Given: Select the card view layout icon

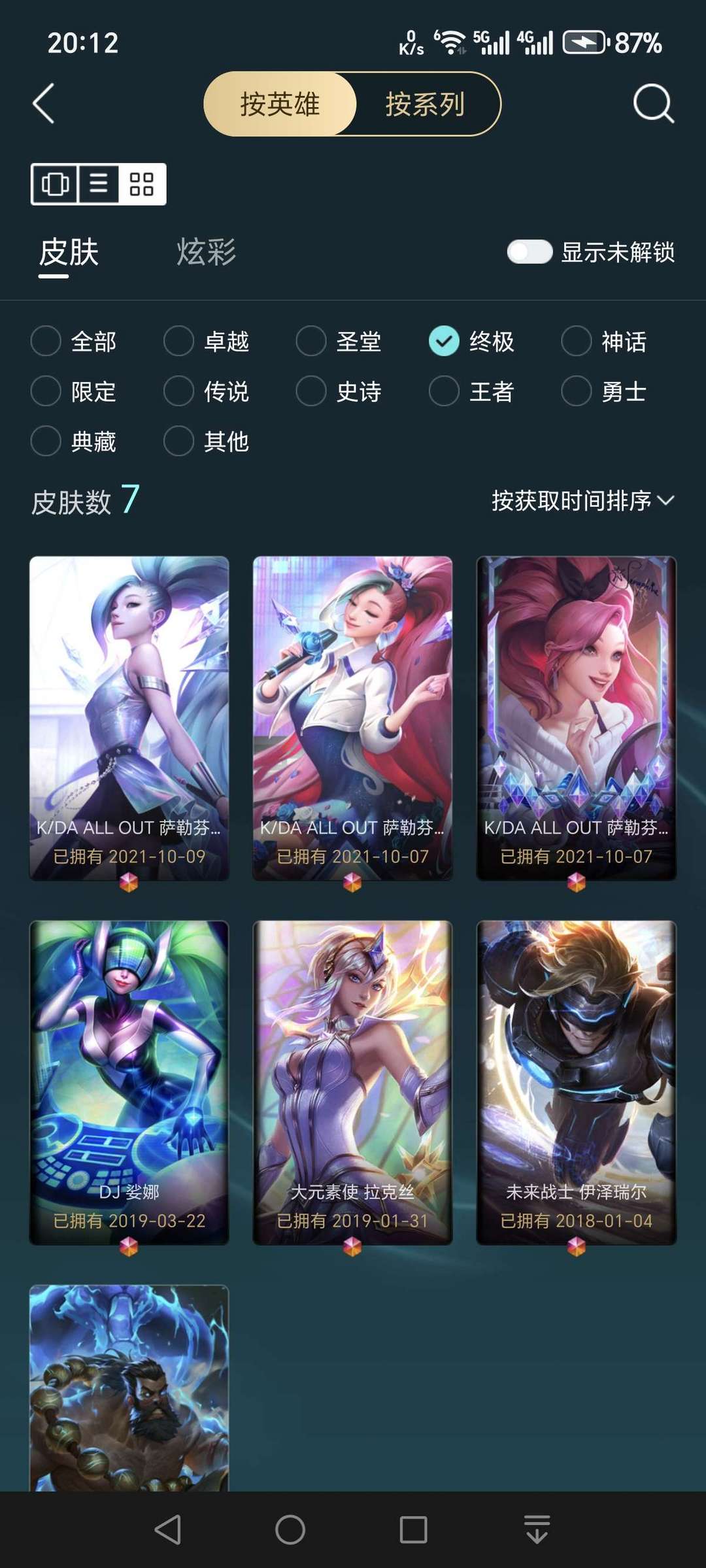Looking at the screenshot, I should coord(56,184).
